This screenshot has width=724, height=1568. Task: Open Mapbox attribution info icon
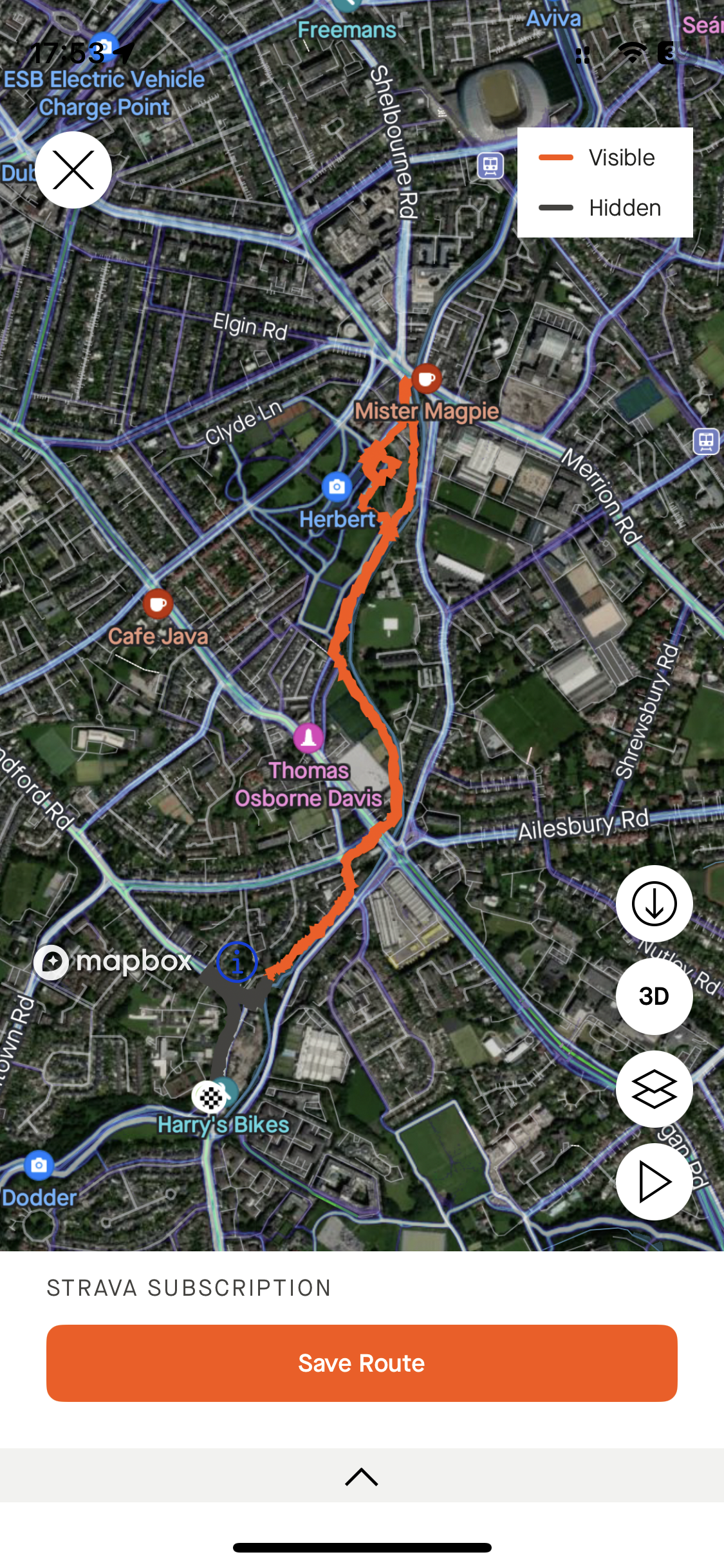click(237, 962)
